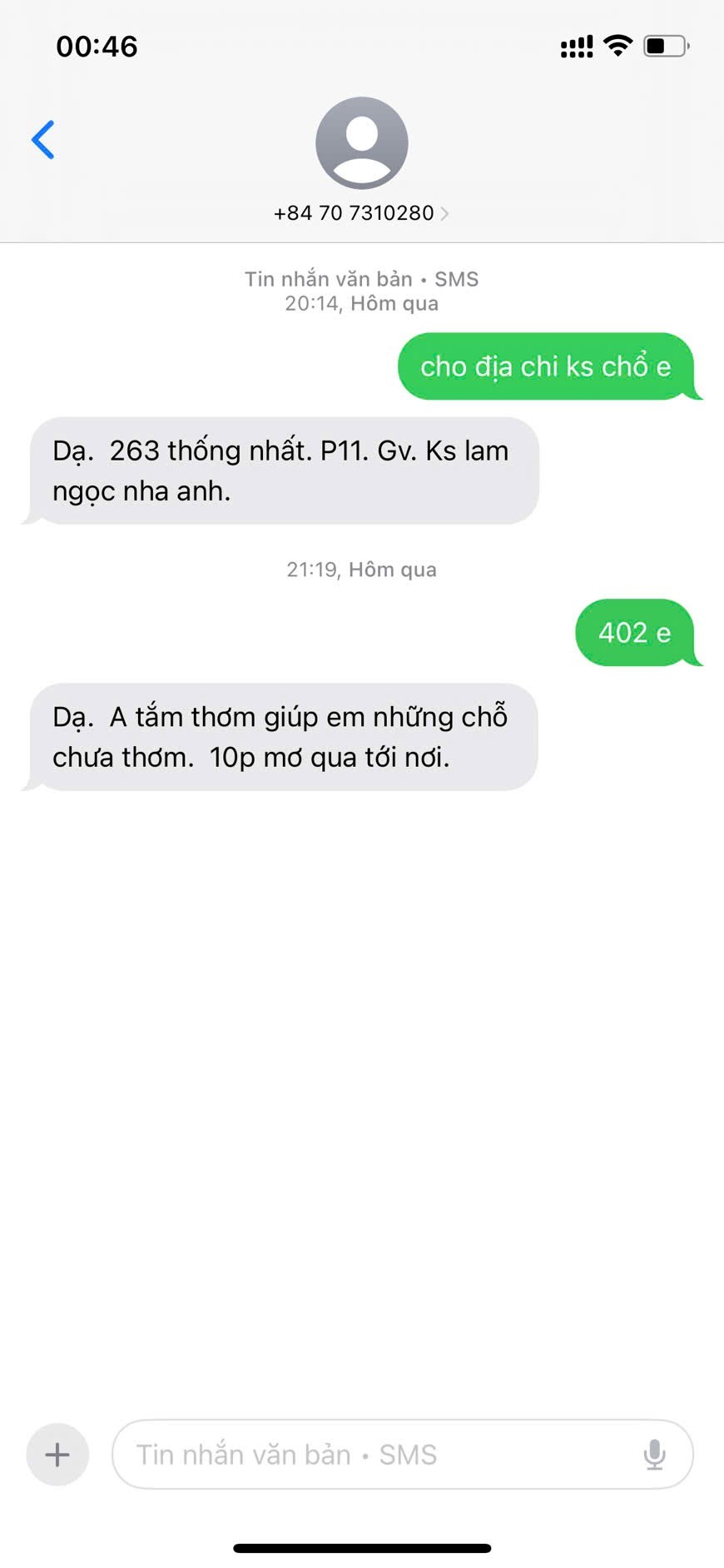Start dictation with the microphone icon

(654, 1455)
